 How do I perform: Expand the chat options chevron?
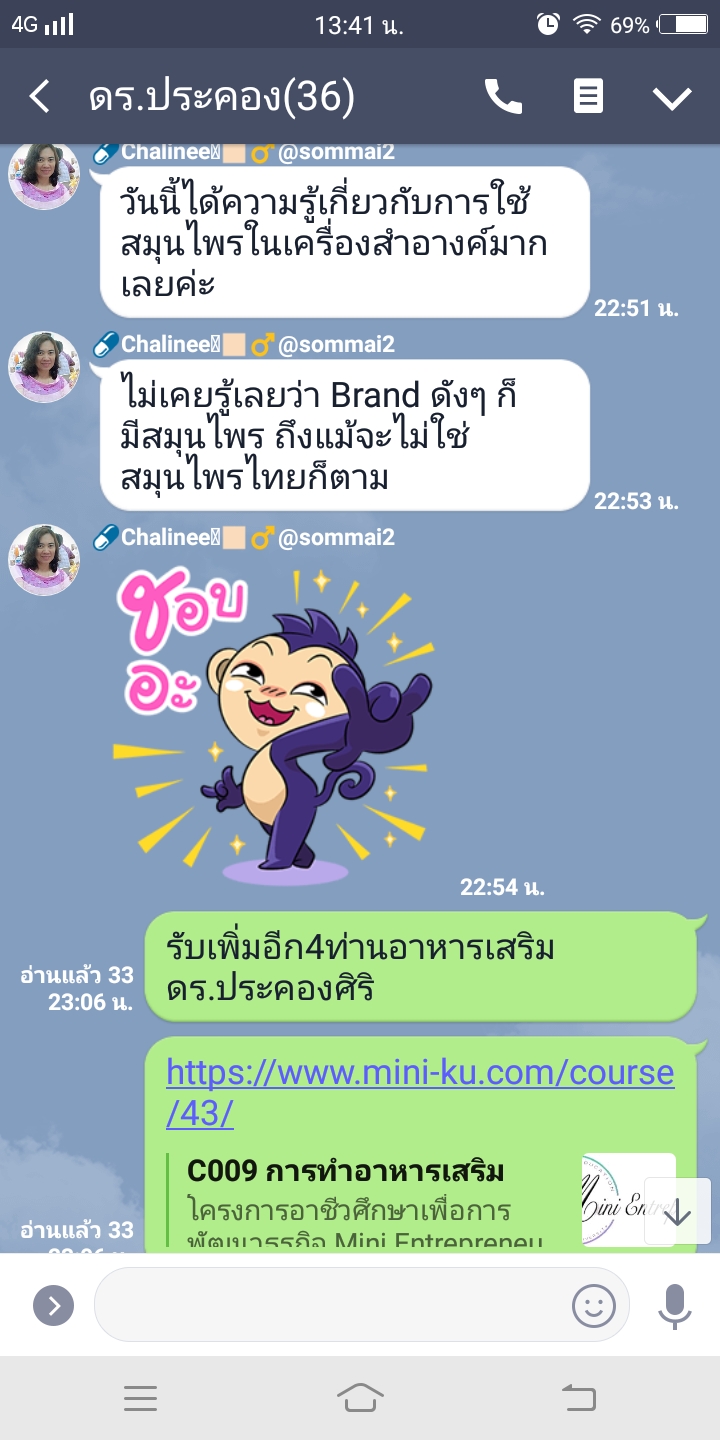(x=672, y=97)
